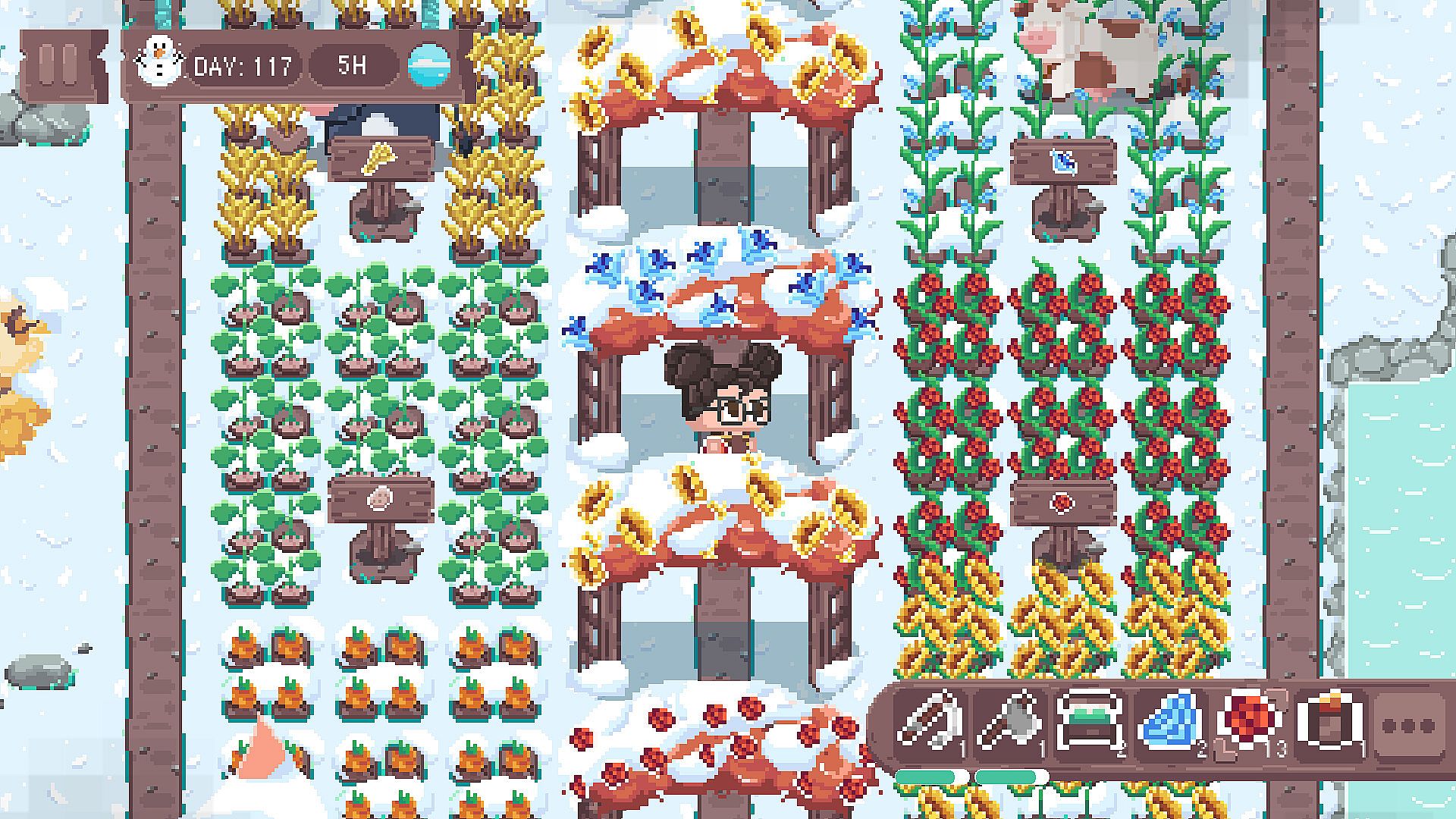Pause the game
This screenshot has width=1456, height=819.
(61, 64)
